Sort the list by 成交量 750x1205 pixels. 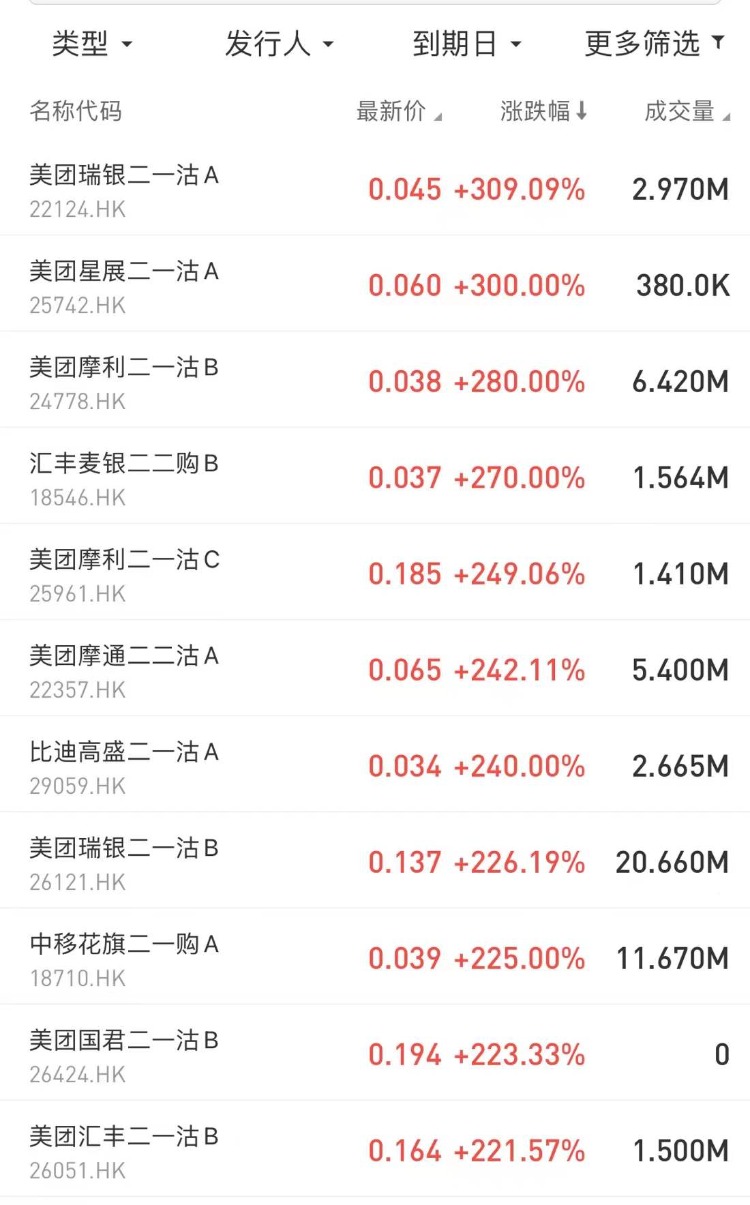[687, 111]
